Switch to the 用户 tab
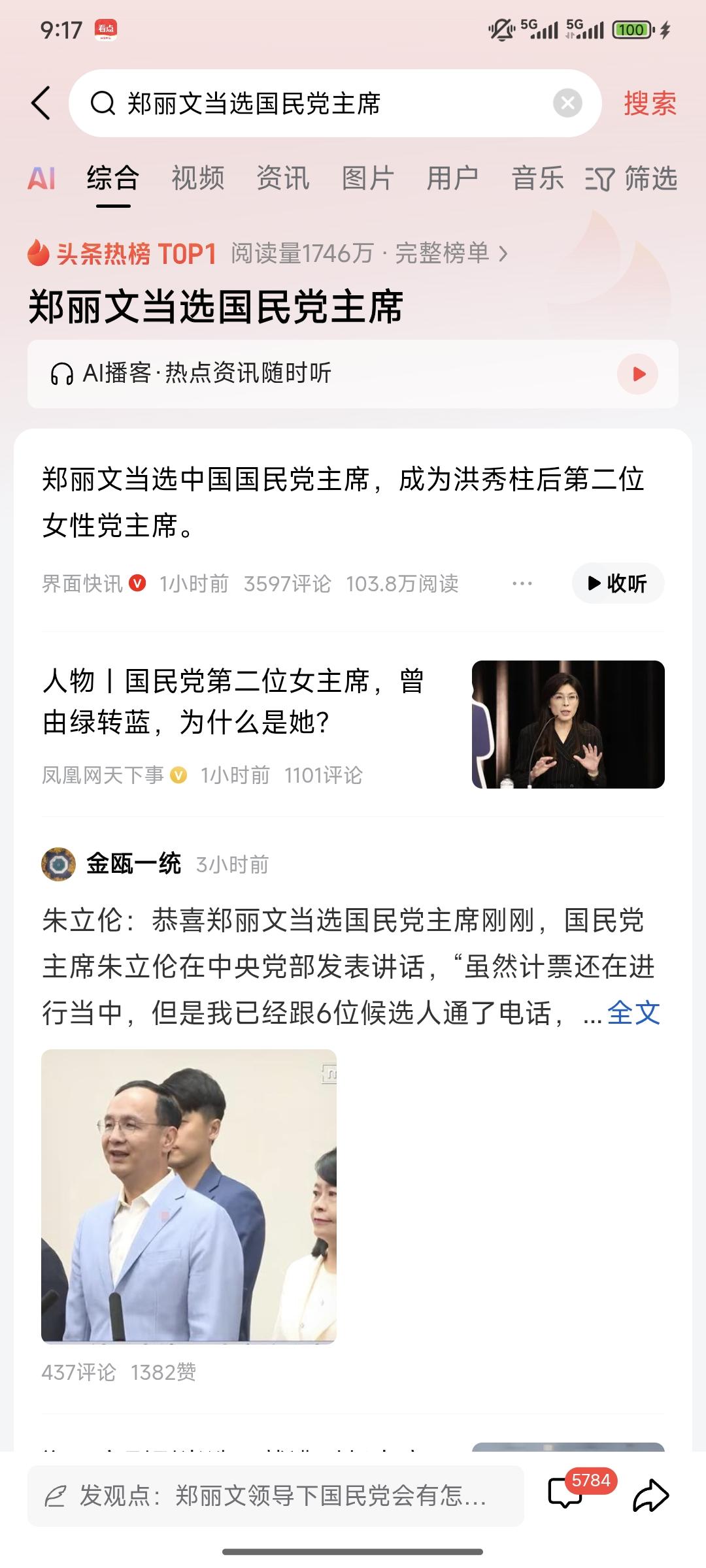 [452, 178]
